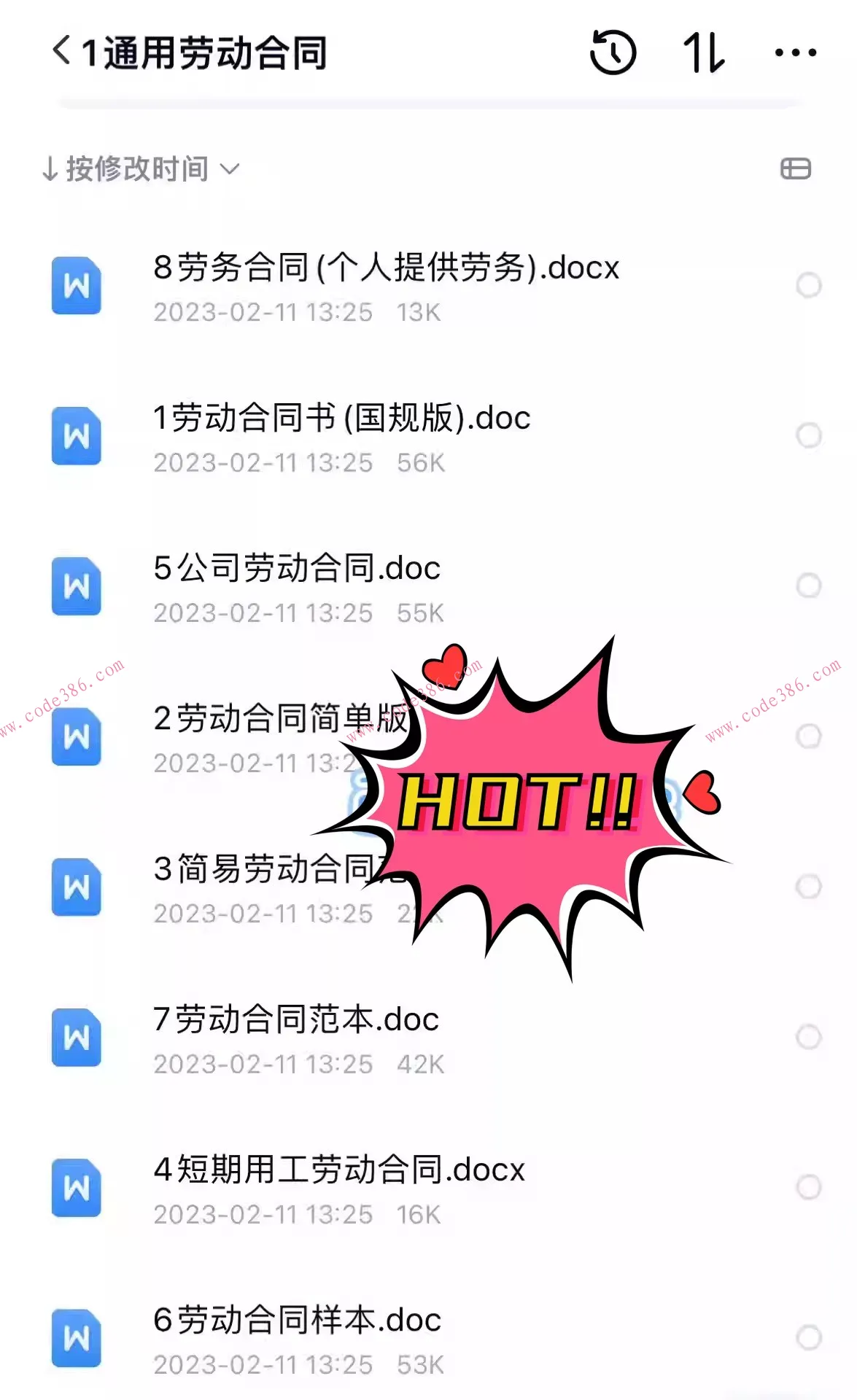Click Word icon beside 2劳动合同简单版
The height and width of the screenshot is (1400, 857).
click(75, 736)
